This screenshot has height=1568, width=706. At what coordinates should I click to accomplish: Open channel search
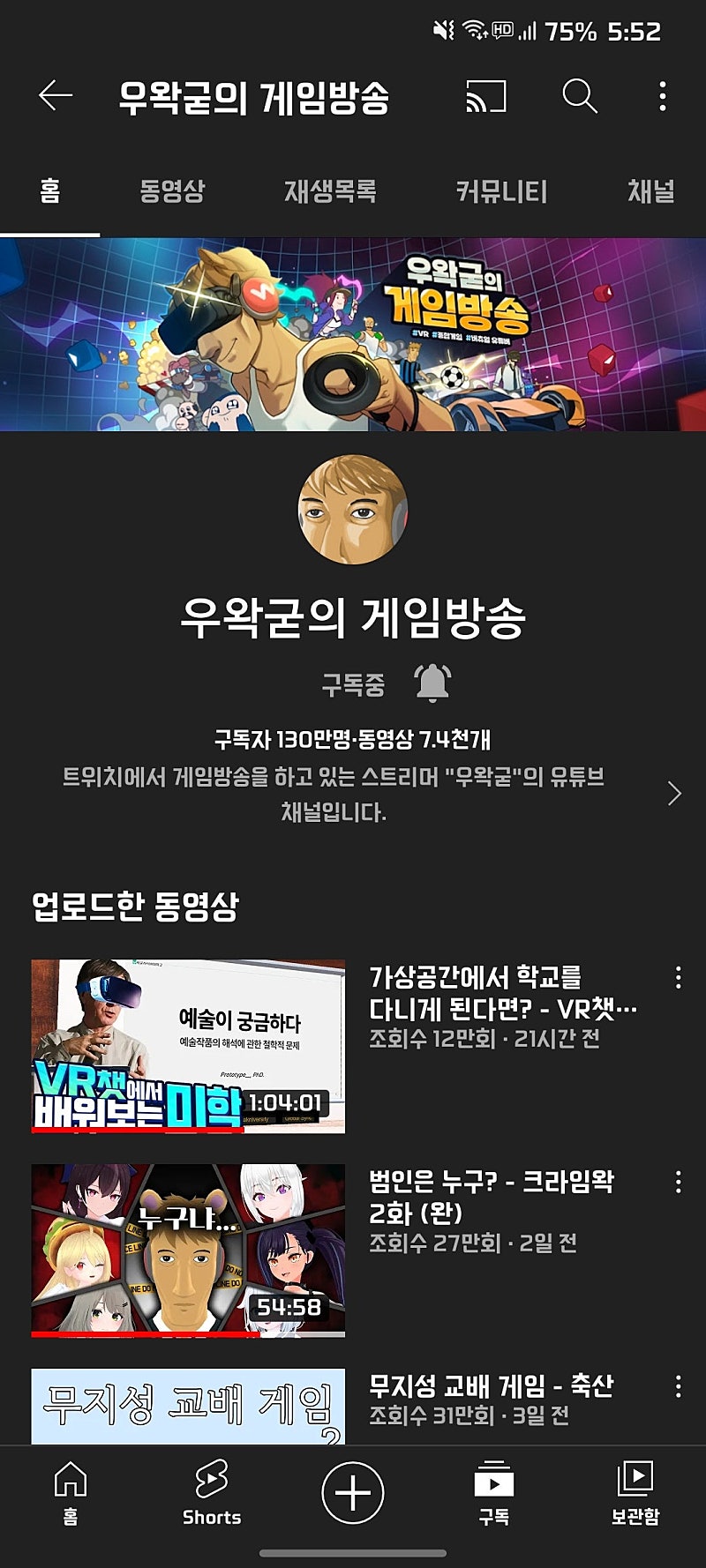[580, 95]
